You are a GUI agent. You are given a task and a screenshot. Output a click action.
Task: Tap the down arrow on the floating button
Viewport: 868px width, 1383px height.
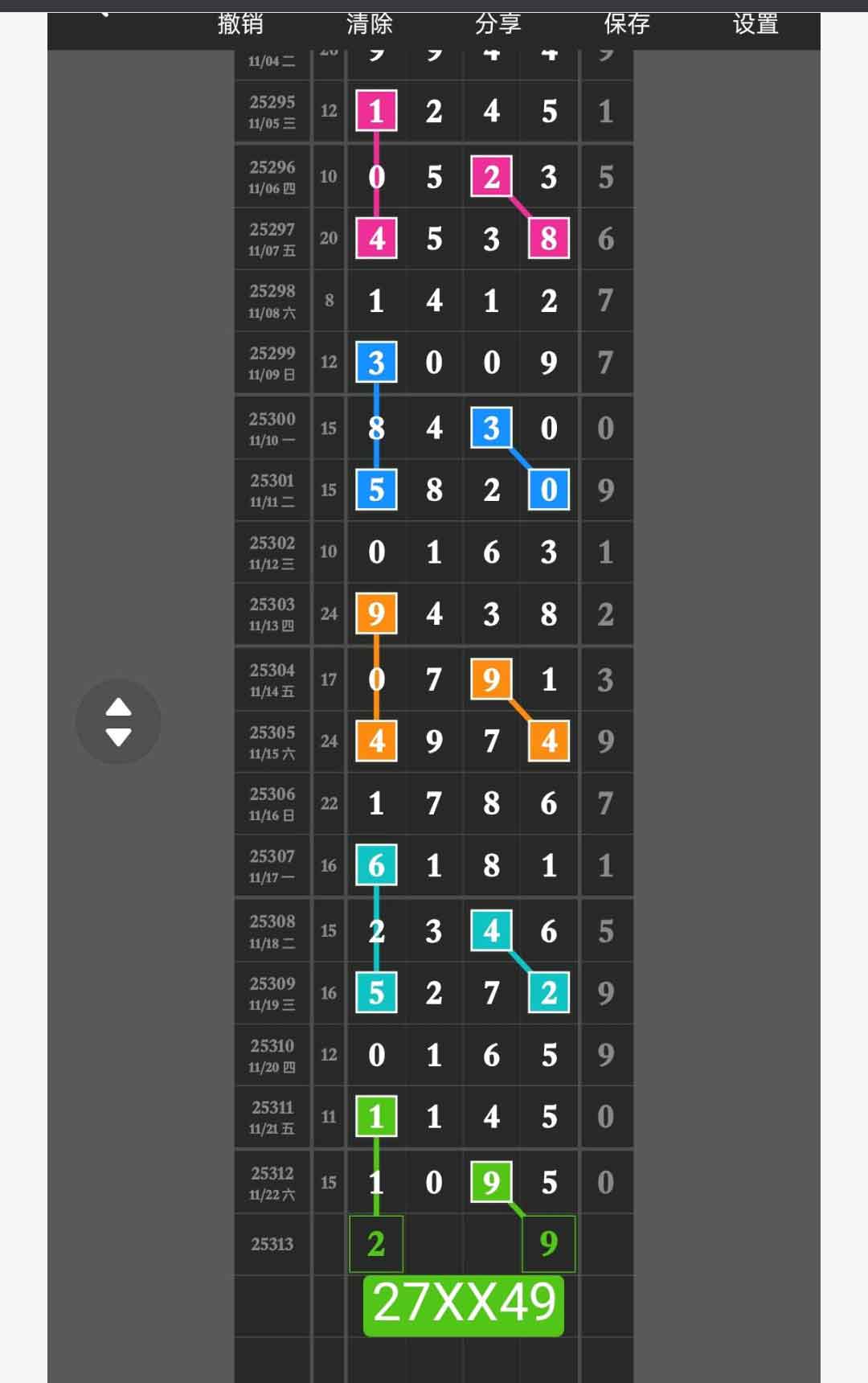pos(118,737)
